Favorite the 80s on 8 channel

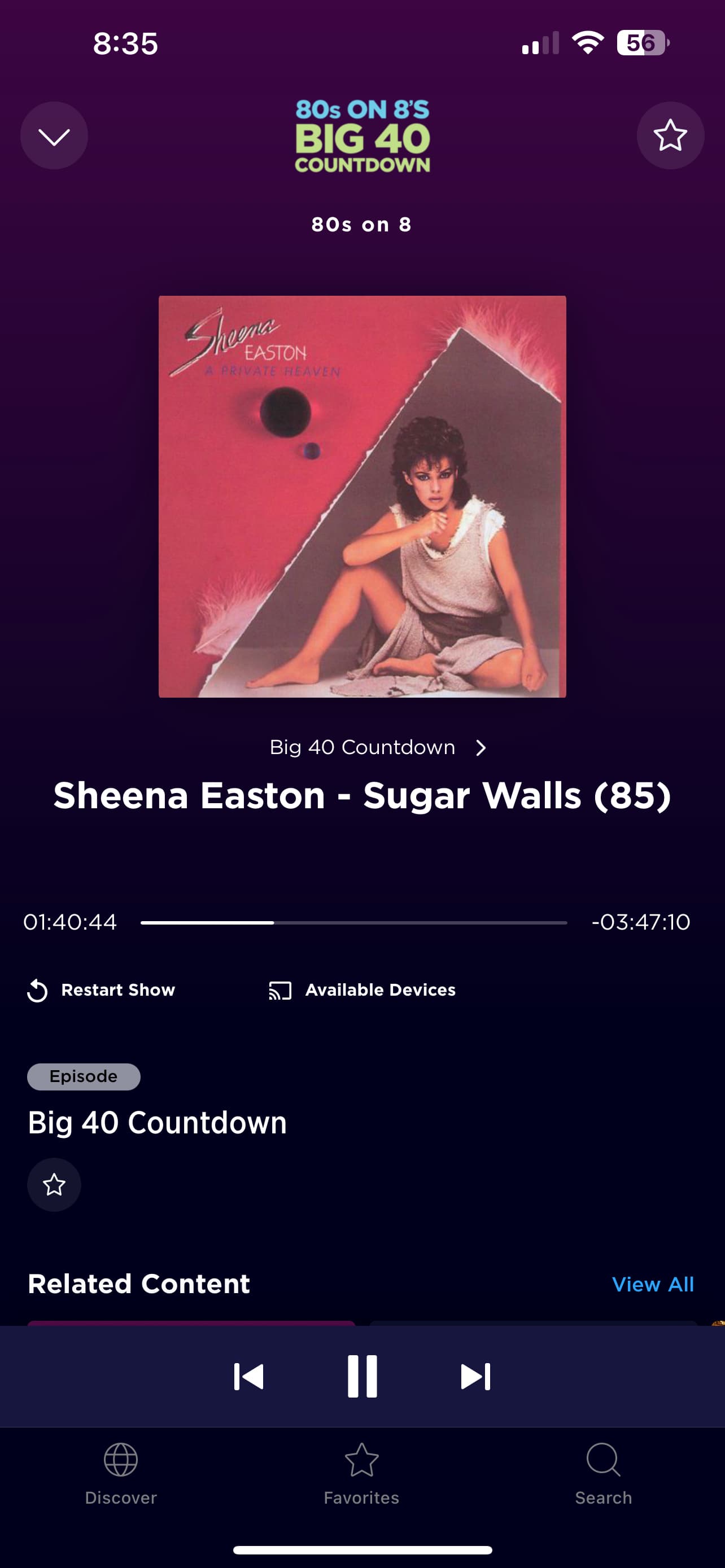point(670,135)
